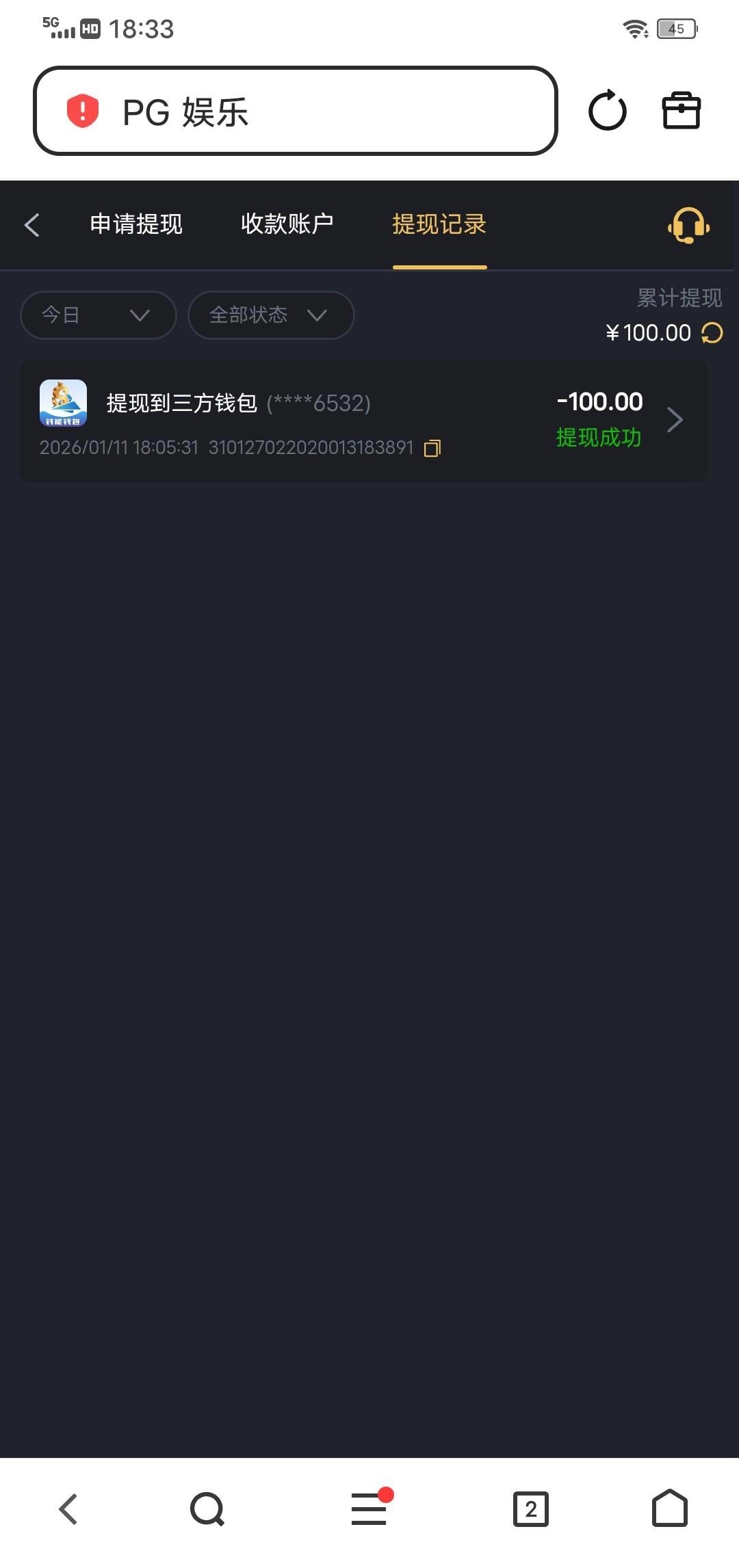This screenshot has width=739, height=1568.
Task: Switch to the 收款账户 tab
Action: click(x=287, y=224)
